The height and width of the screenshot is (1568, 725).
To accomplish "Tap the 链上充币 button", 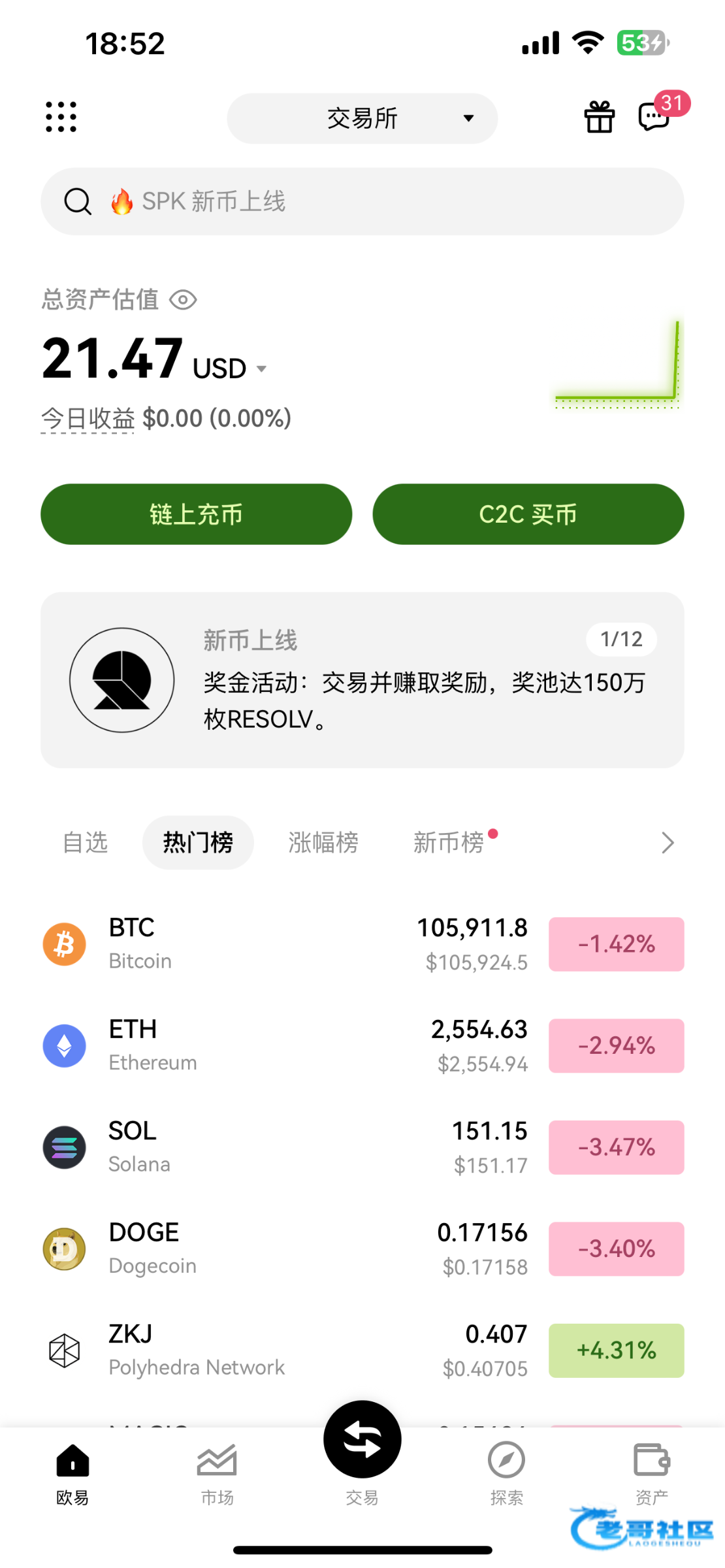I will 197,514.
